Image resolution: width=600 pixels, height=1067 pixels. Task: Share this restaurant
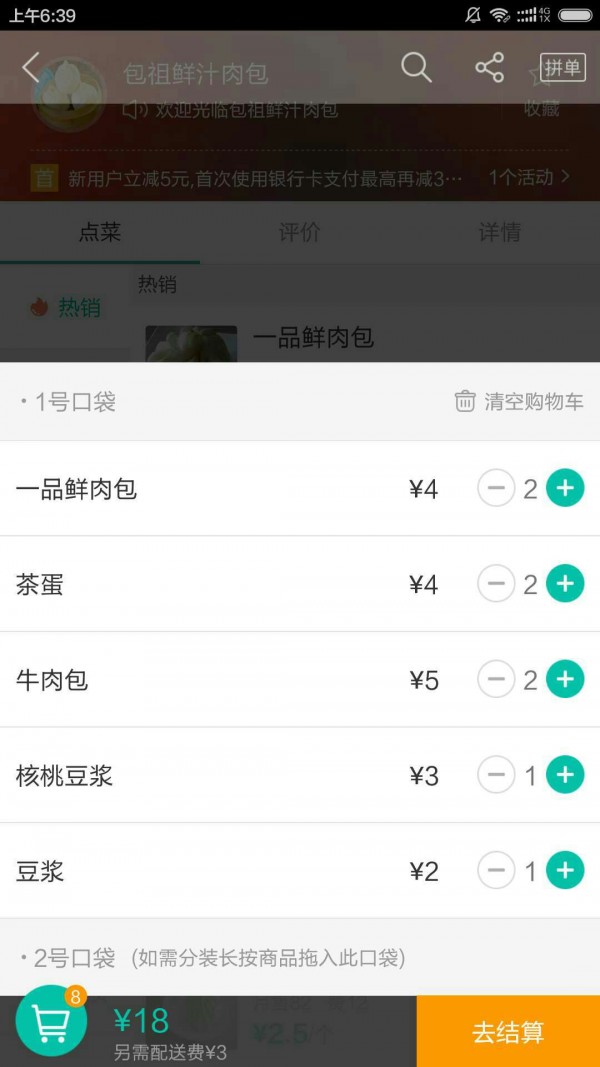pos(489,68)
